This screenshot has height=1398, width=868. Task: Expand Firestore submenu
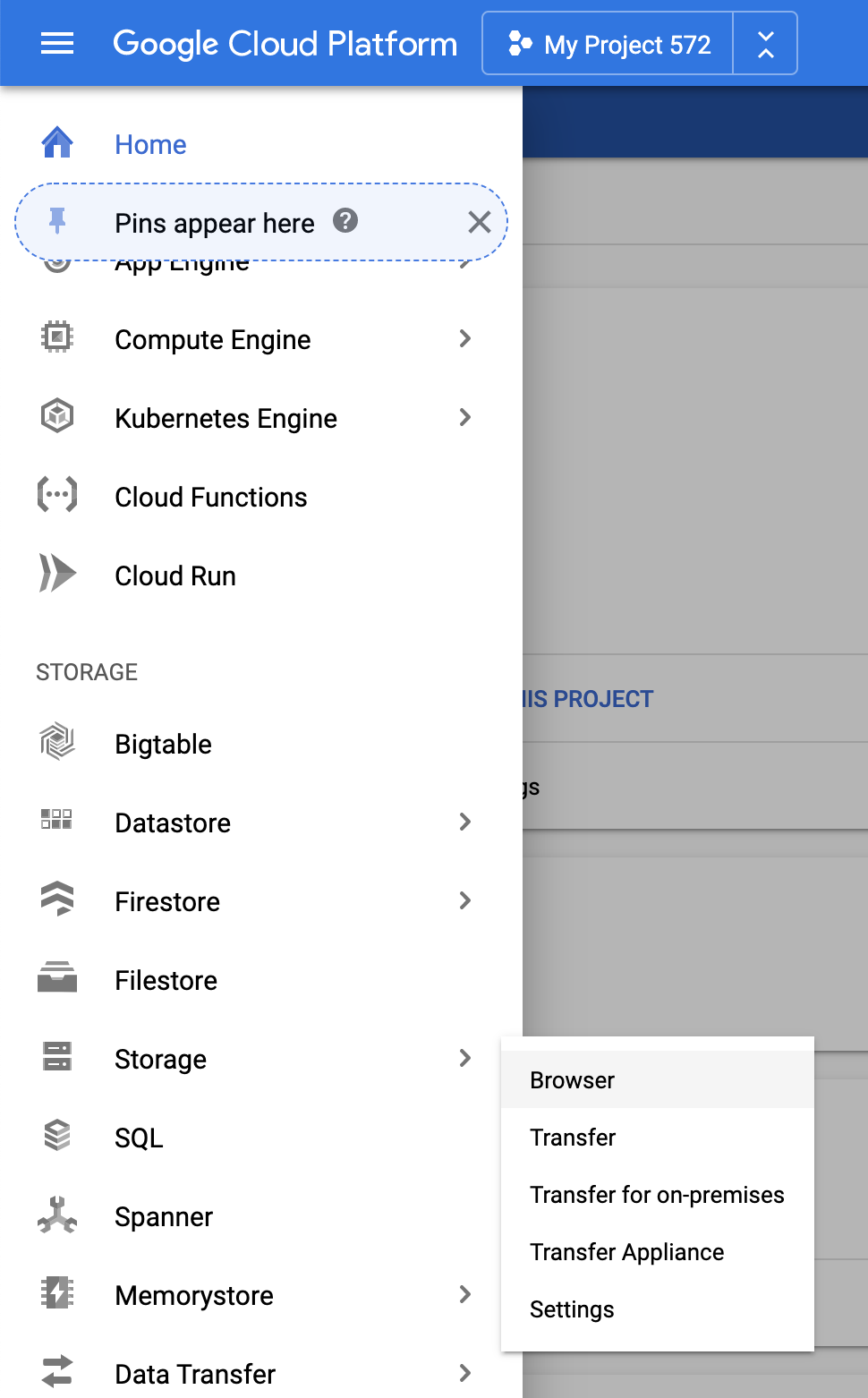[464, 900]
